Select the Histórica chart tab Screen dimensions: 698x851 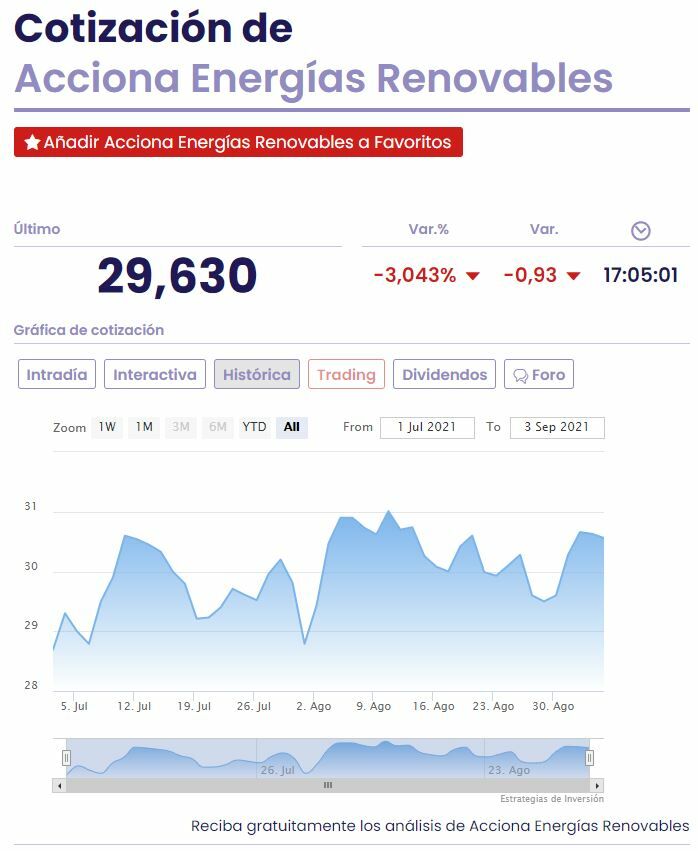[257, 375]
